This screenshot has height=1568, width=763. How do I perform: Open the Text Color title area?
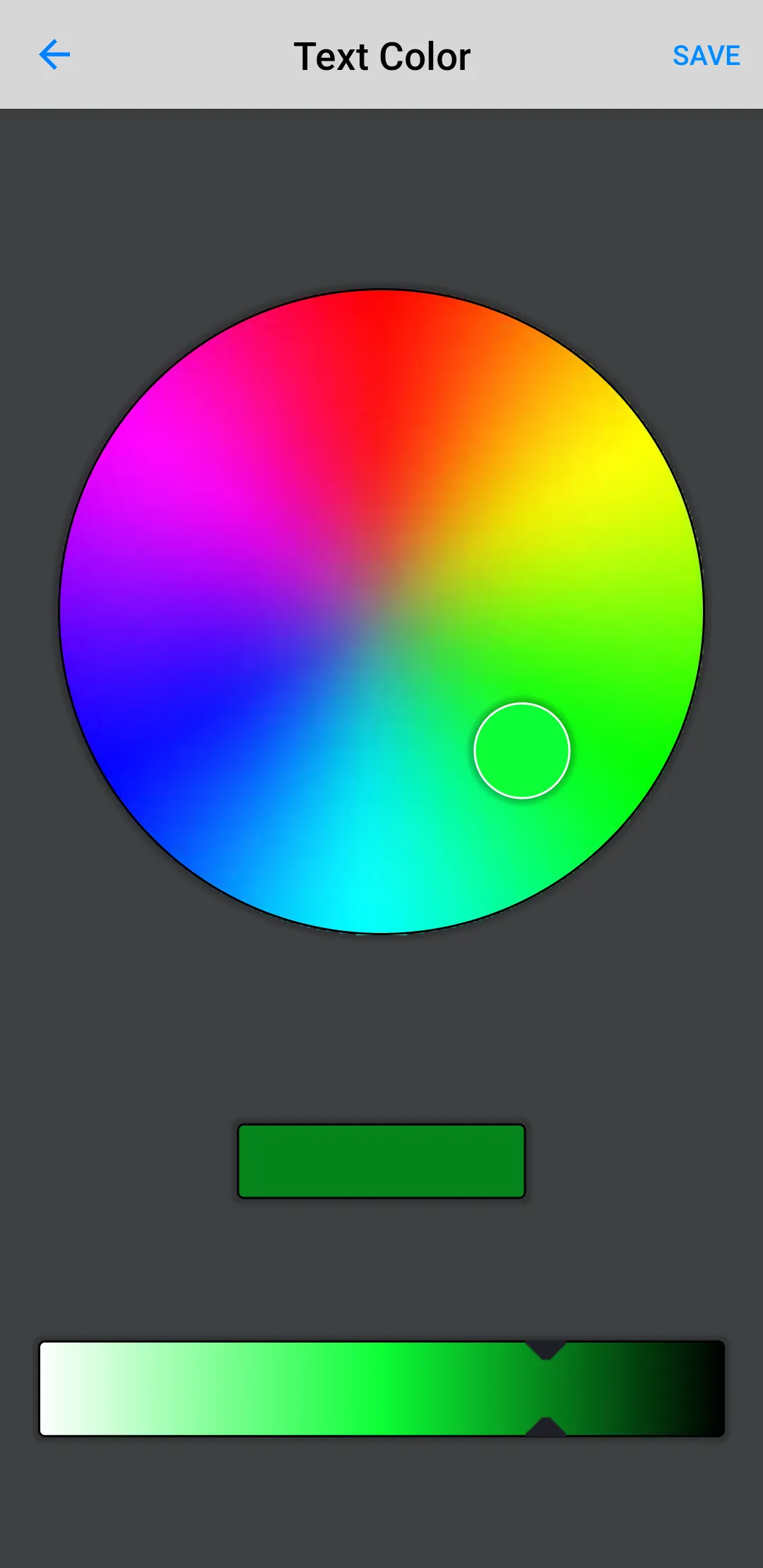[381, 55]
